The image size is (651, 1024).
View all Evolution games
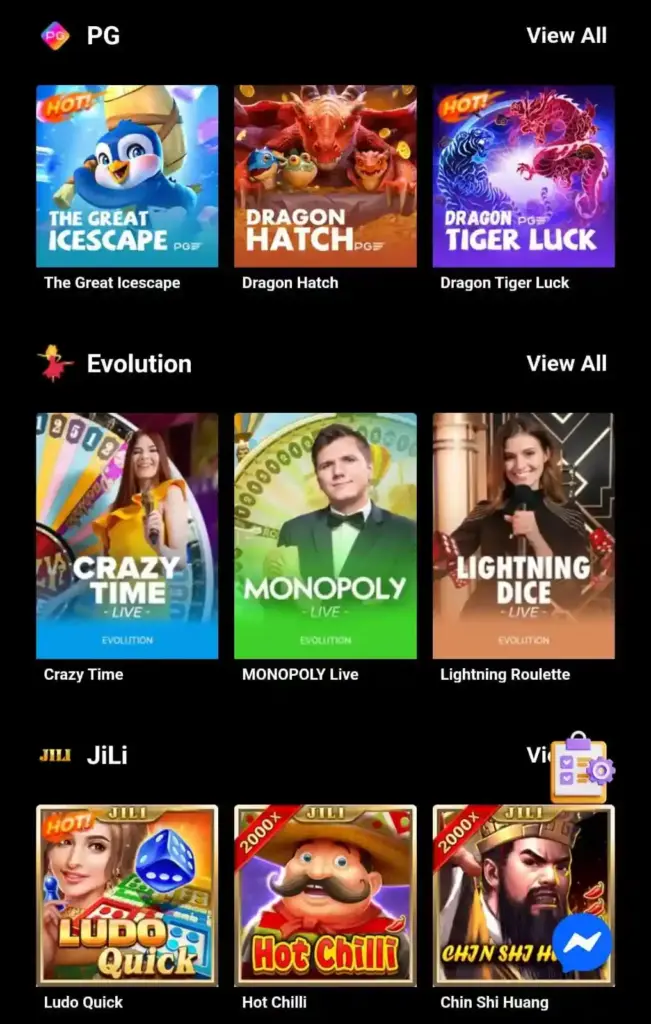pos(566,363)
